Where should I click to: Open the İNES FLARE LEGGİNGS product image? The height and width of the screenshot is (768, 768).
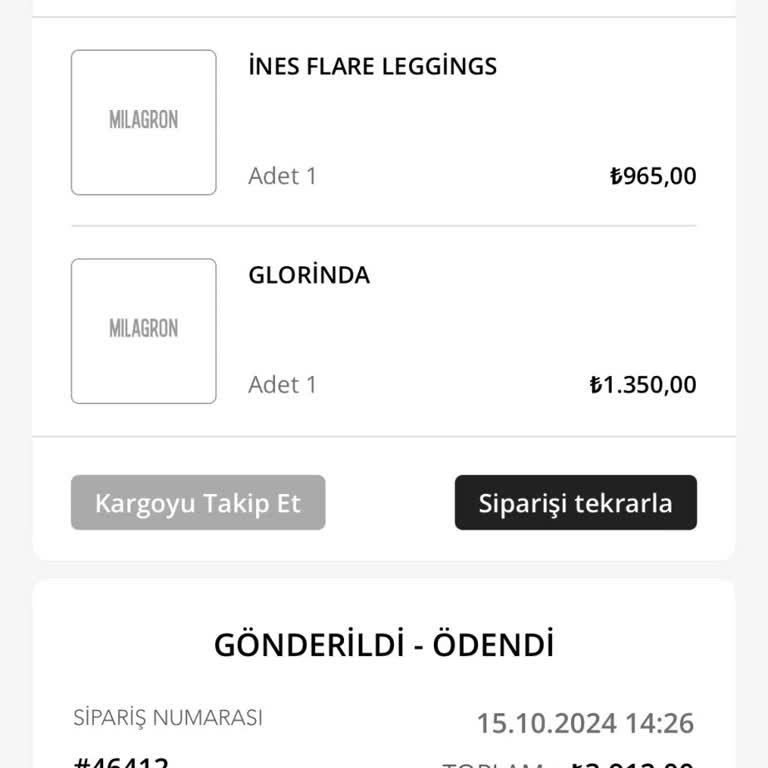144,122
